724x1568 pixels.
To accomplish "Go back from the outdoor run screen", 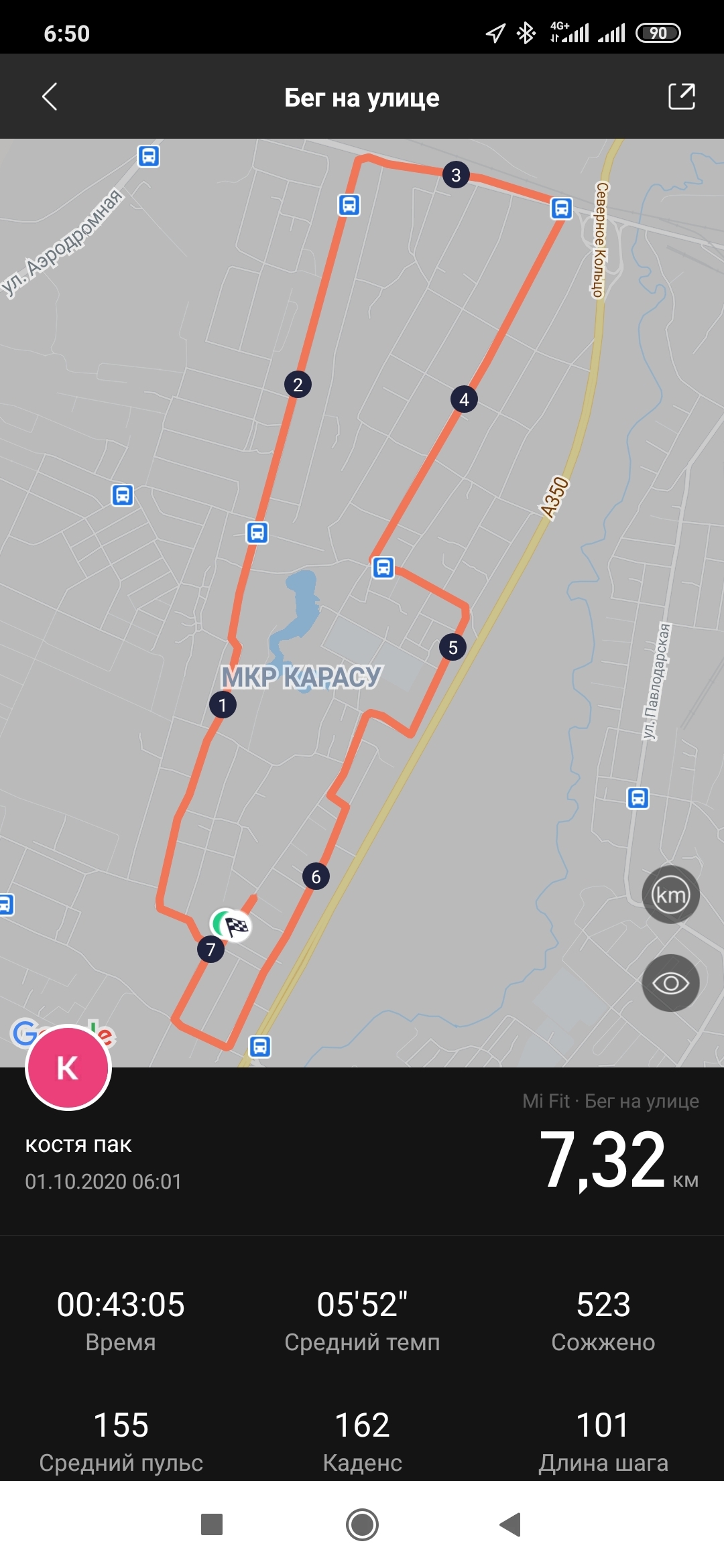I will (50, 97).
